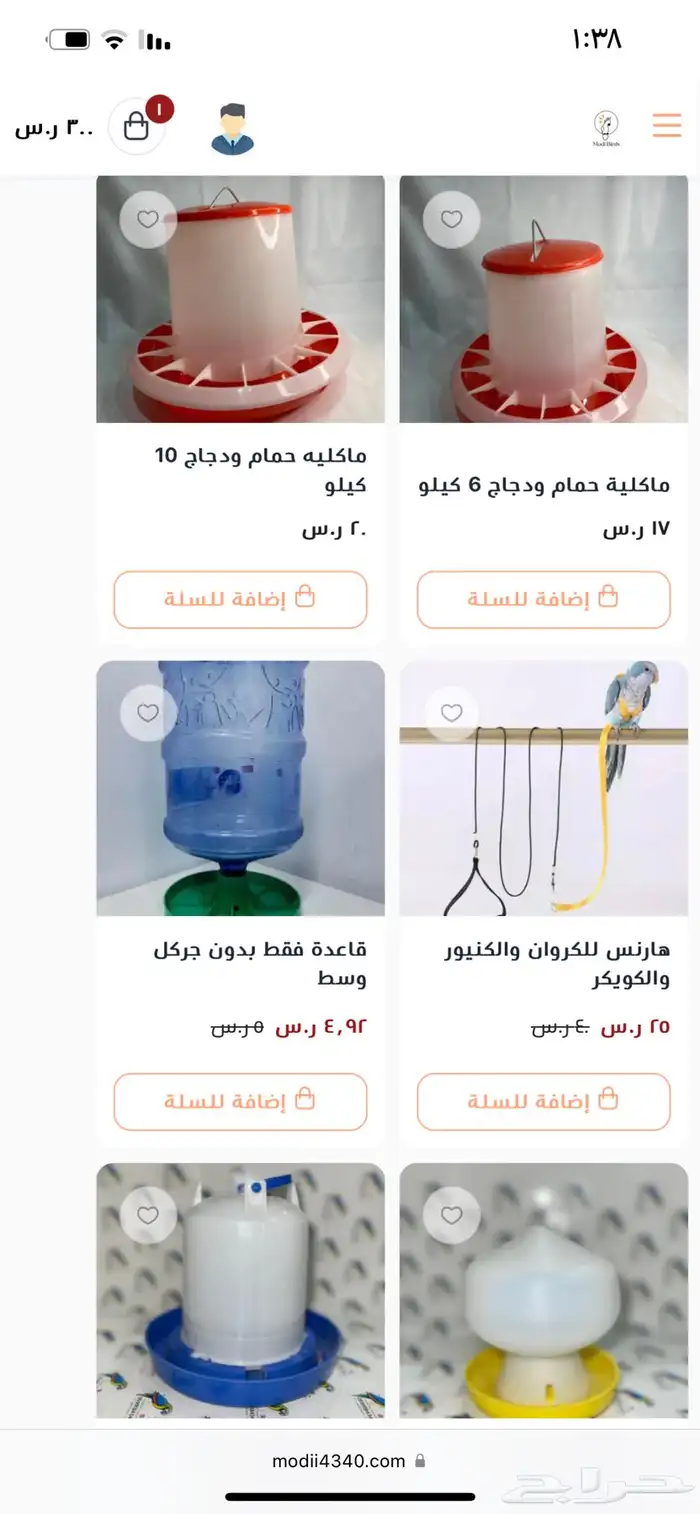Viewport: 700px width, 1514px height.
Task: Open the hamburger menu
Action: click(x=666, y=125)
